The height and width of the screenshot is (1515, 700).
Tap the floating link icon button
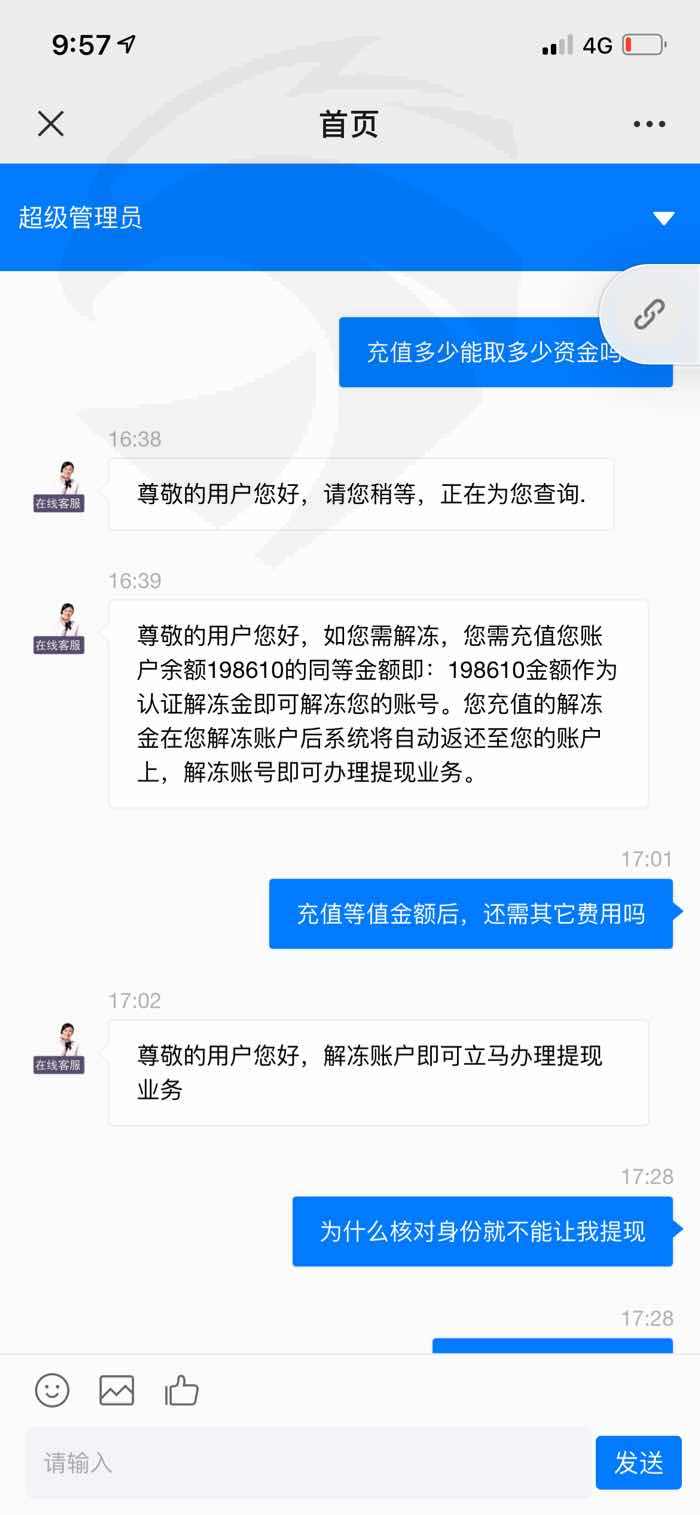point(650,314)
